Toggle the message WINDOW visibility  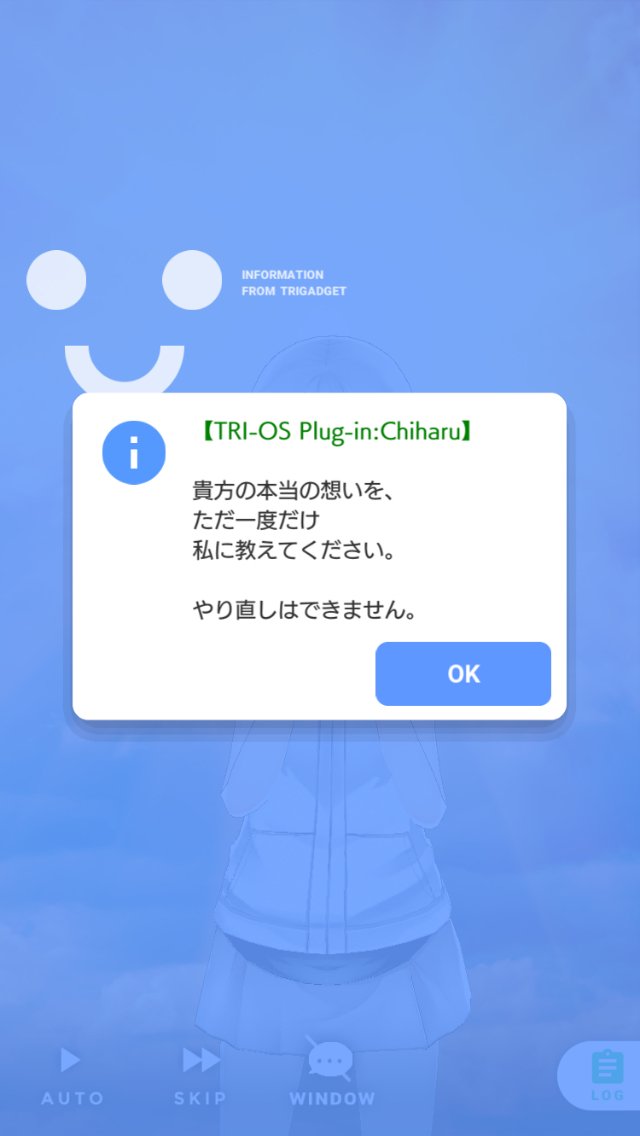[332, 1075]
